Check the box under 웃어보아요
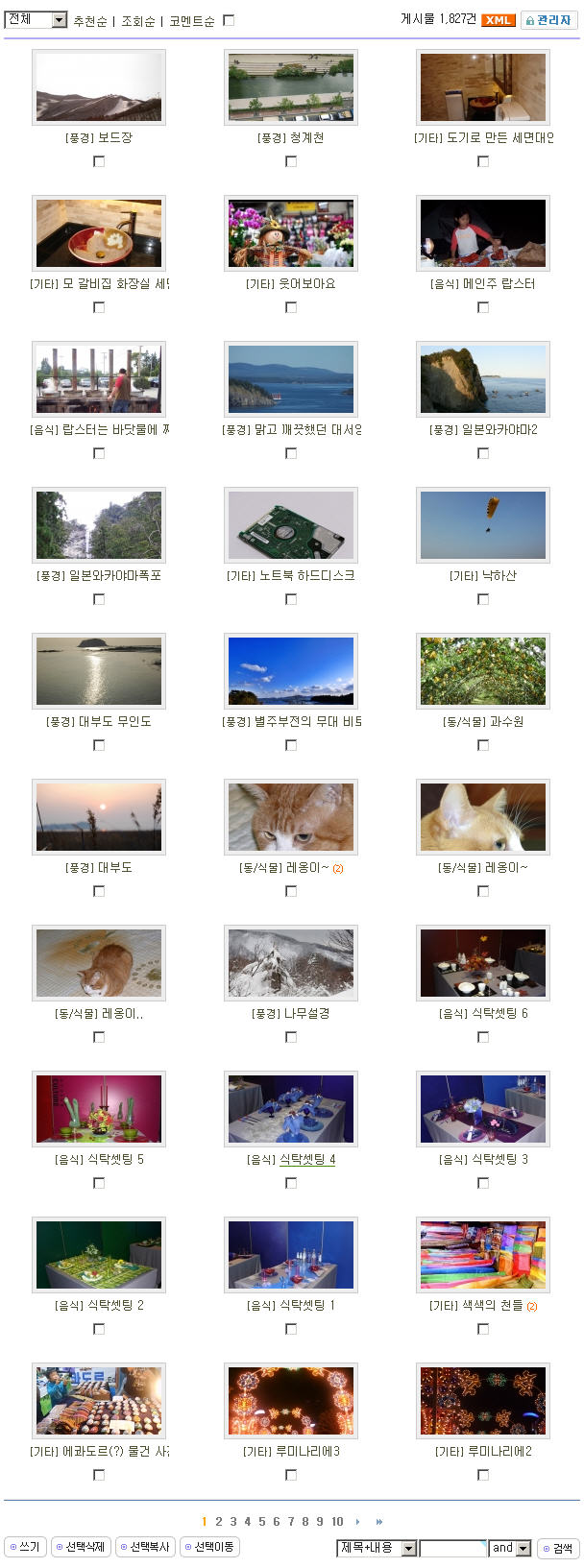 coord(291,307)
